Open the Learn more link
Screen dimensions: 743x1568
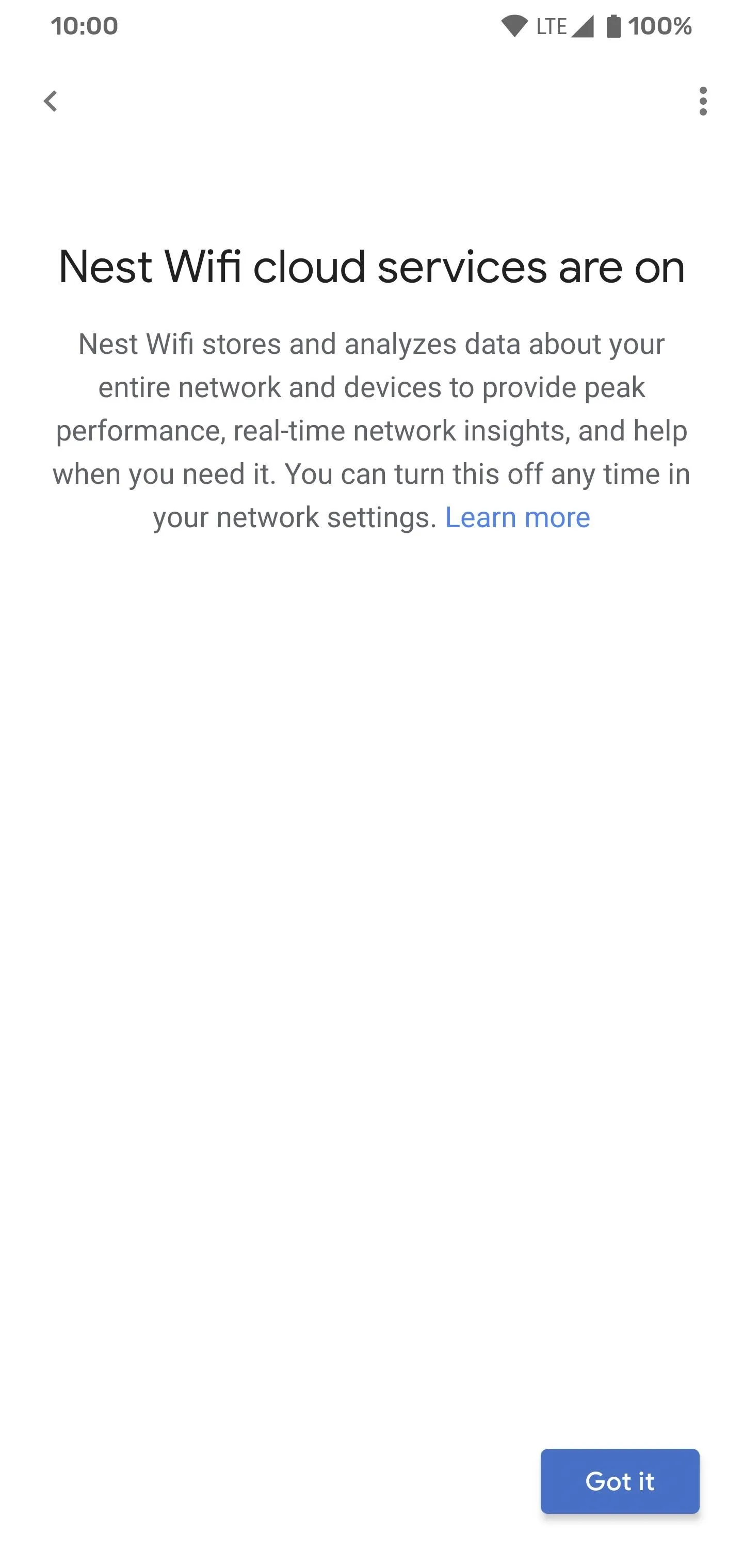517,517
